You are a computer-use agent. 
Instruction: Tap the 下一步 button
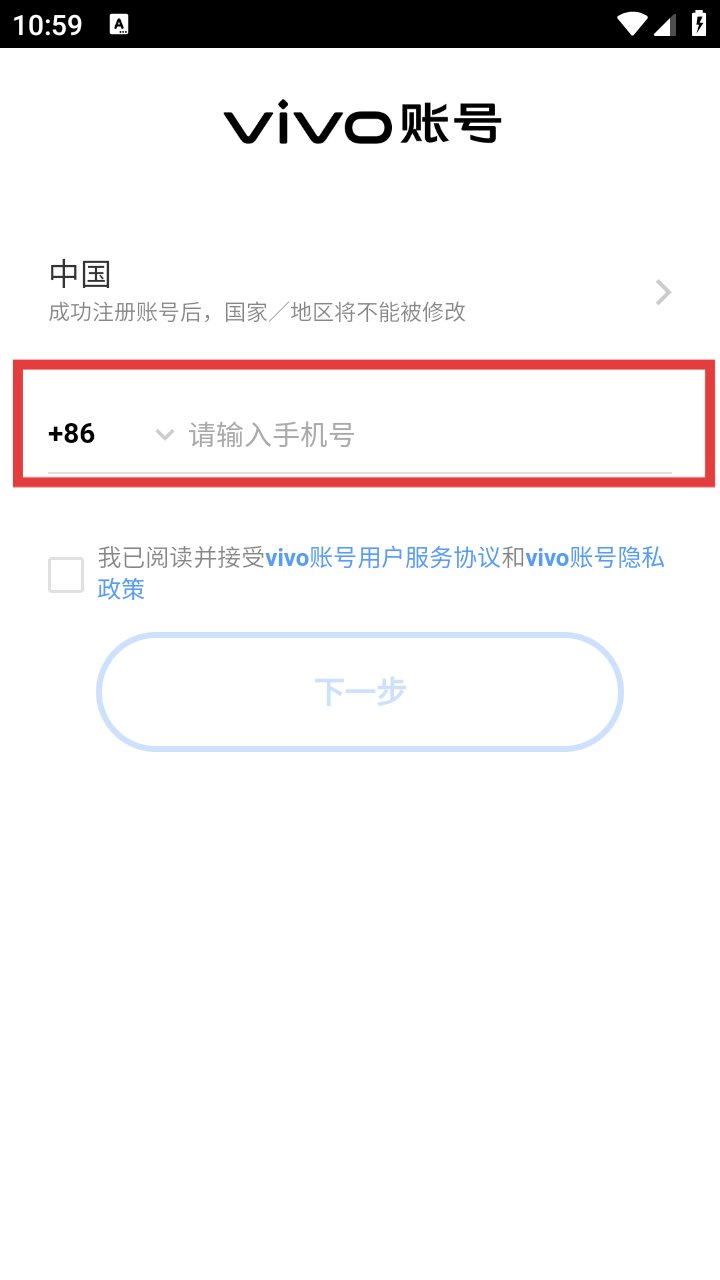[x=360, y=692]
